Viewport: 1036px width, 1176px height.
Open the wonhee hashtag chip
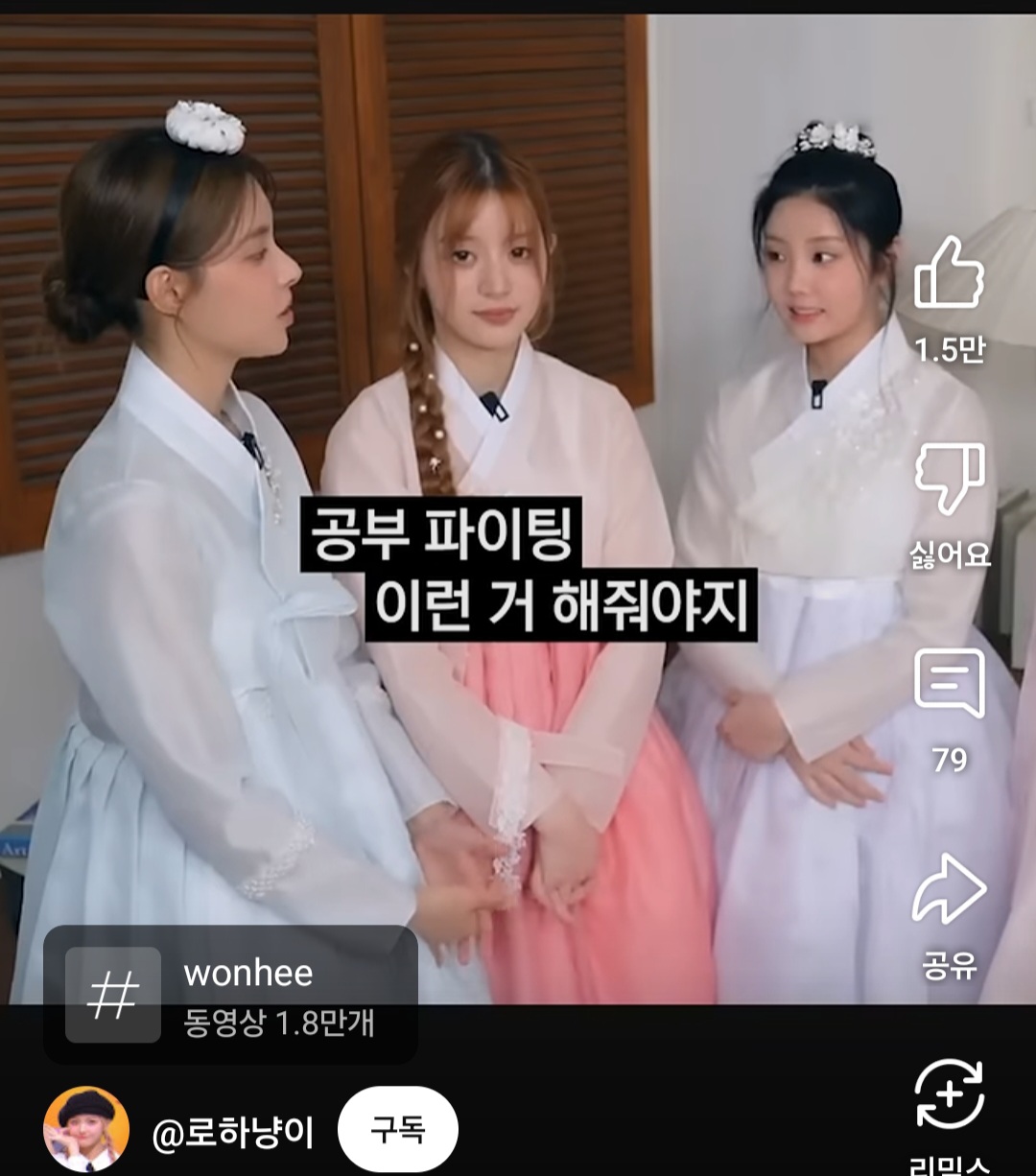click(230, 994)
